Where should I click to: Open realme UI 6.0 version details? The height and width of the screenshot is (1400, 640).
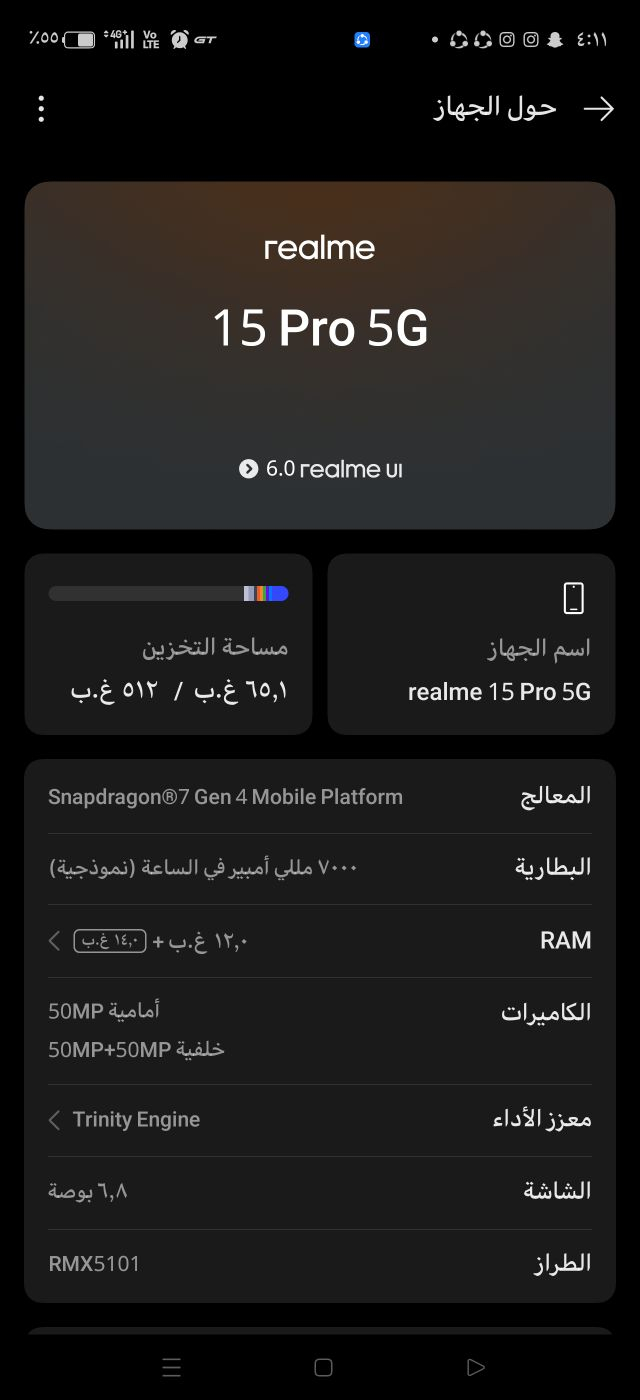[320, 469]
